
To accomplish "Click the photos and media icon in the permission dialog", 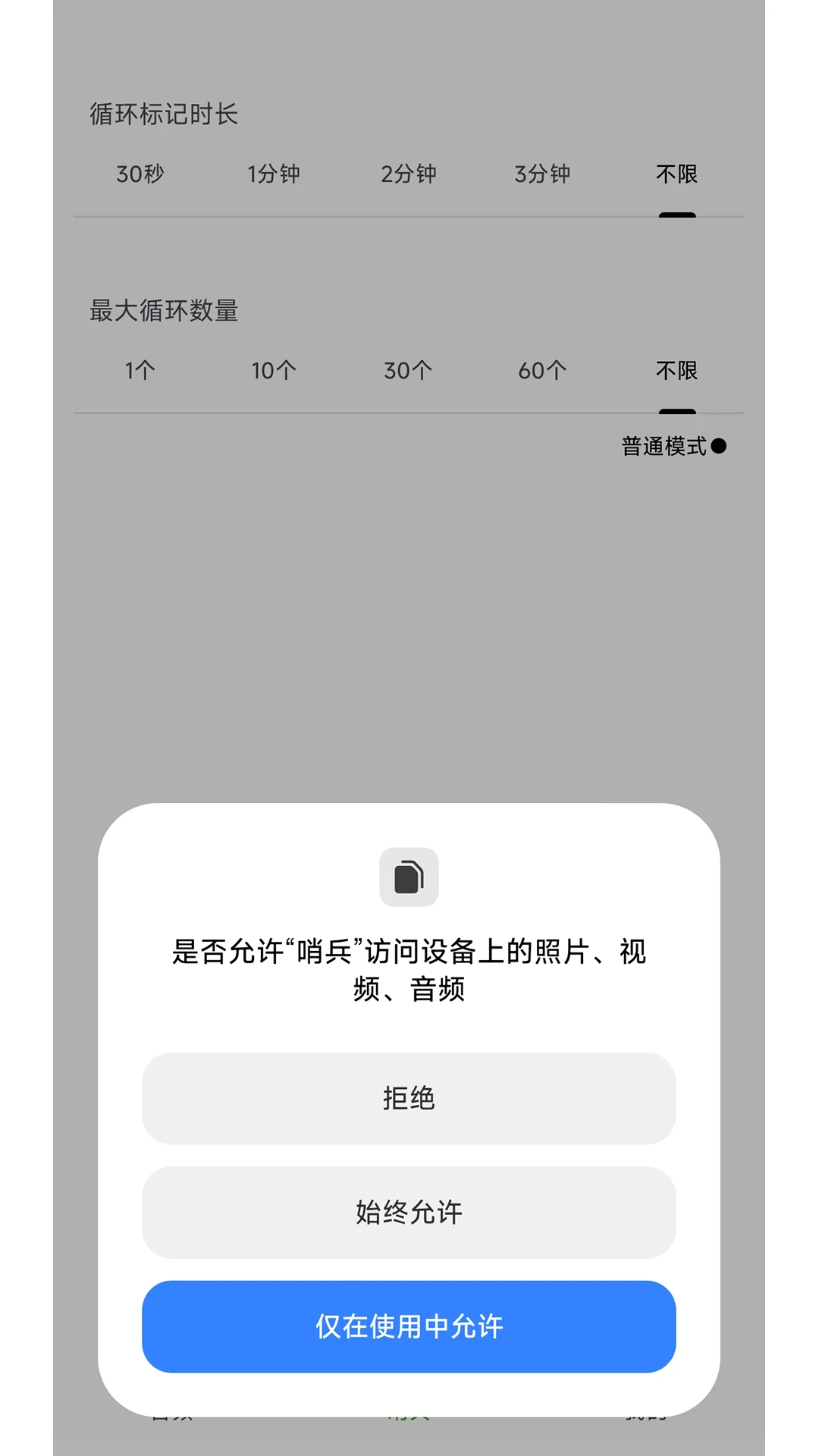I will [x=409, y=877].
